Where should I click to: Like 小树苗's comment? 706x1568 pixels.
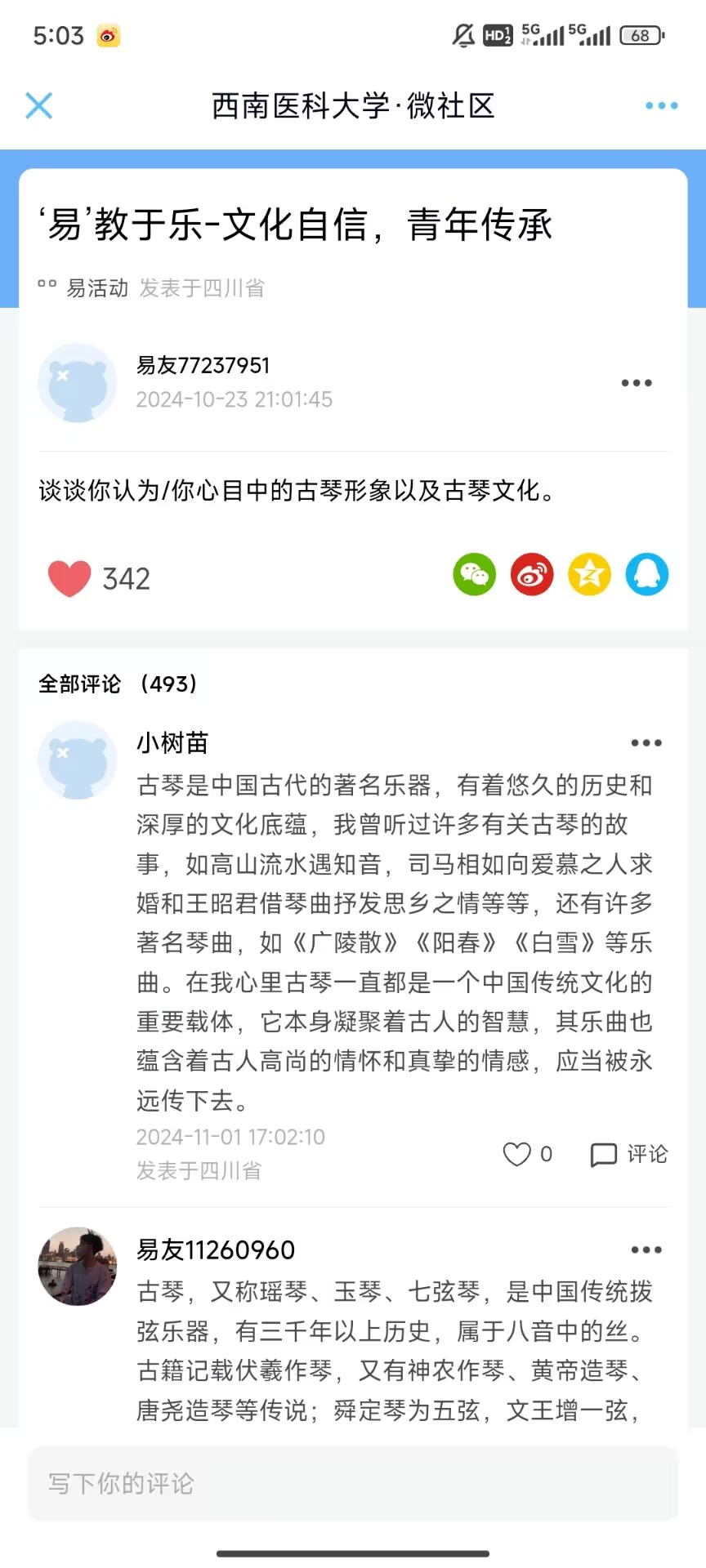[517, 1154]
